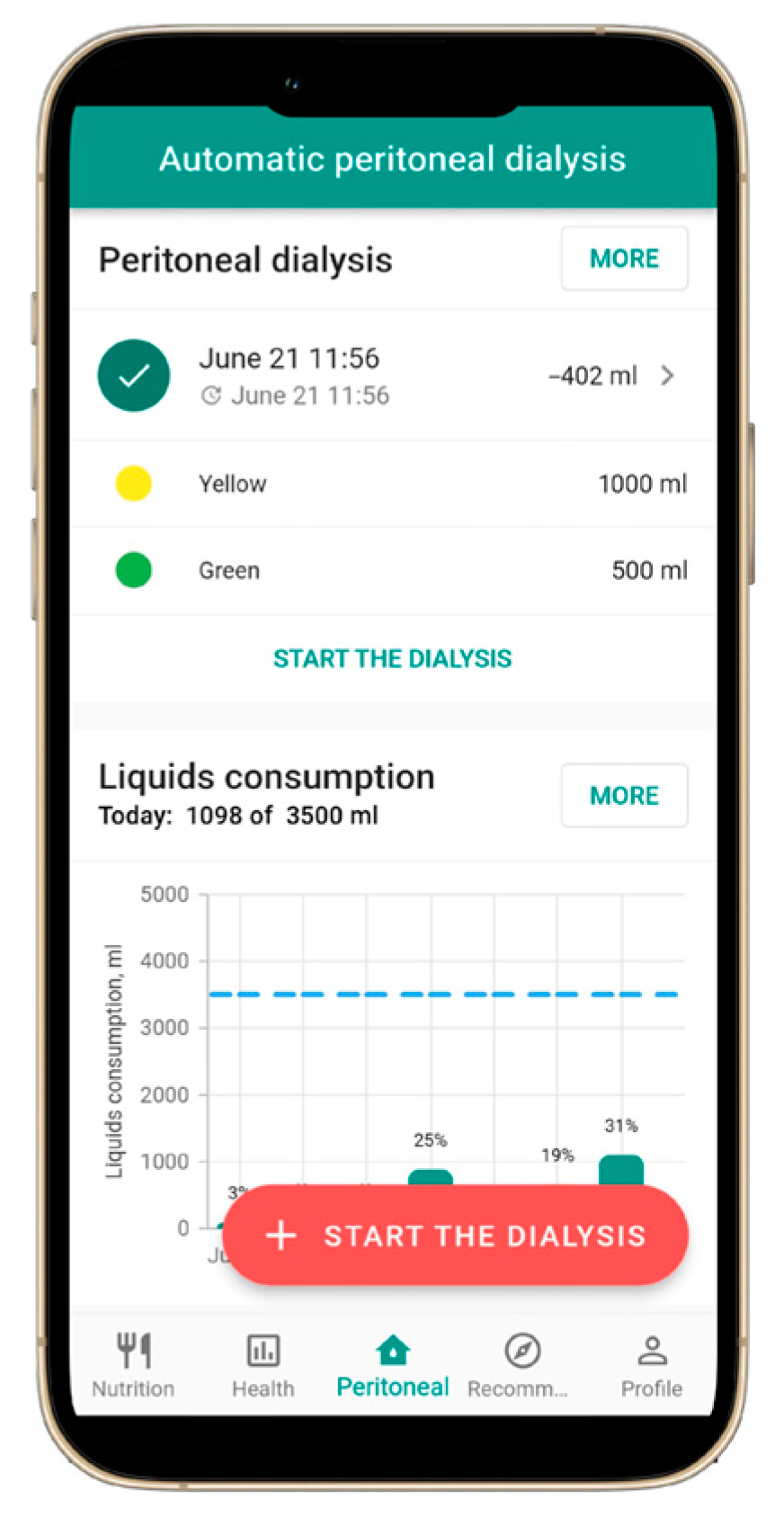Open MORE for Liquids consumption
Image resolution: width=784 pixels, height=1517 pixels.
(624, 796)
